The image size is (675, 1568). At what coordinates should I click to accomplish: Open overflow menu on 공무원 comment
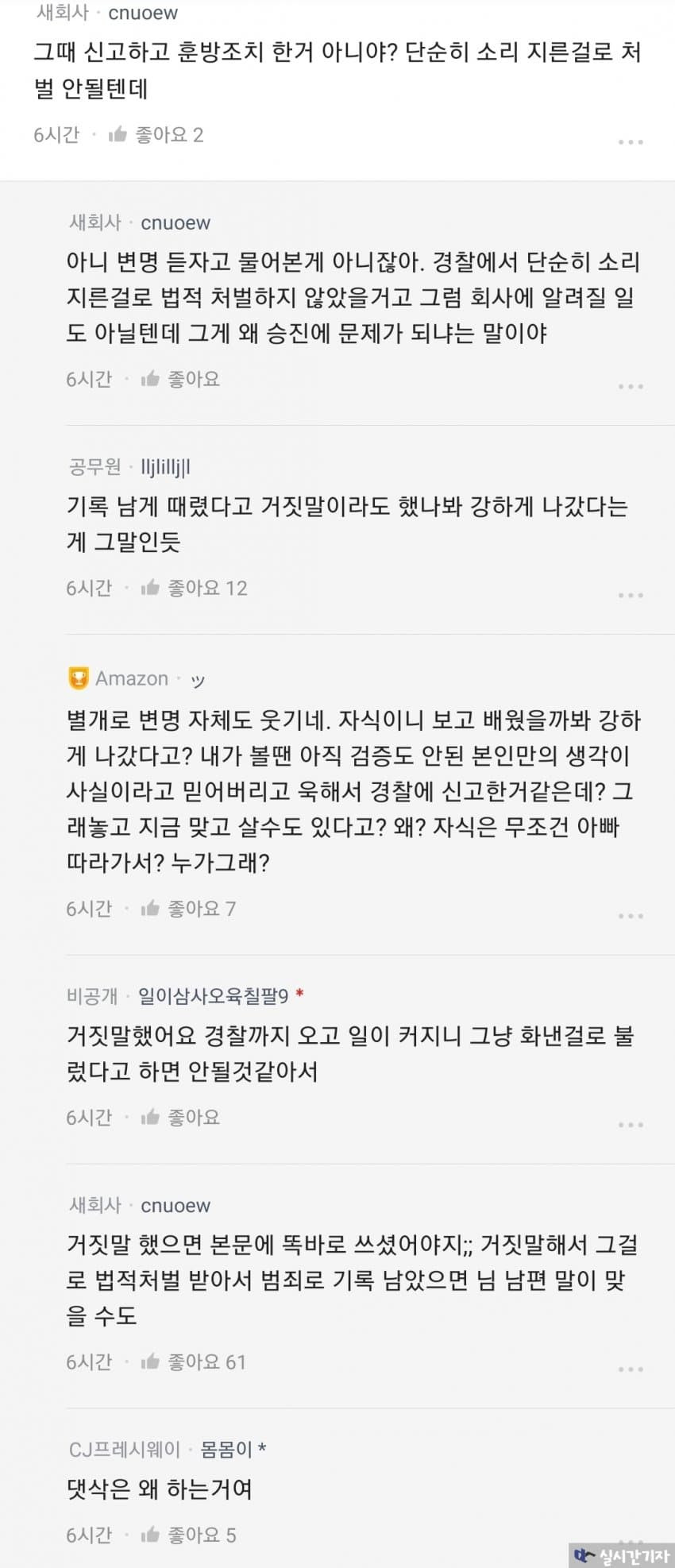click(x=631, y=595)
